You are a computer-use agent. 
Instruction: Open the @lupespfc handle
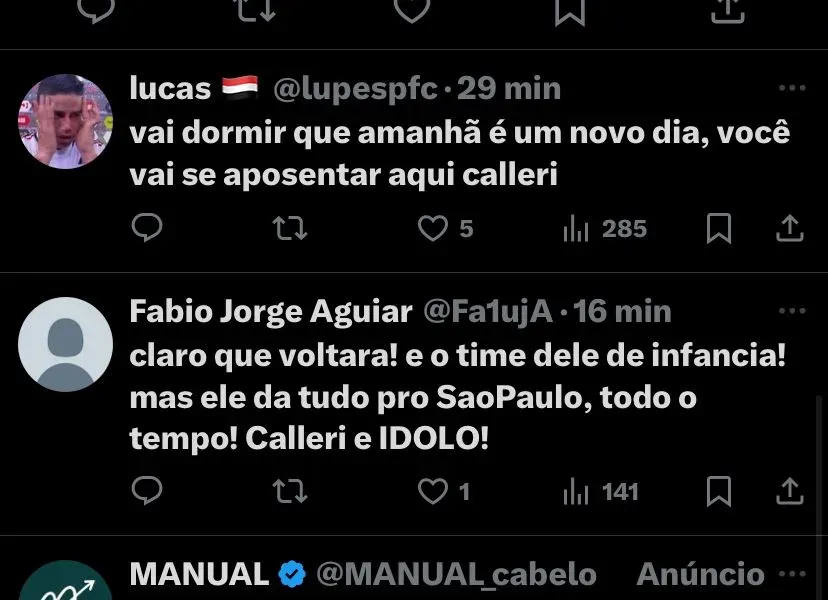(355, 88)
